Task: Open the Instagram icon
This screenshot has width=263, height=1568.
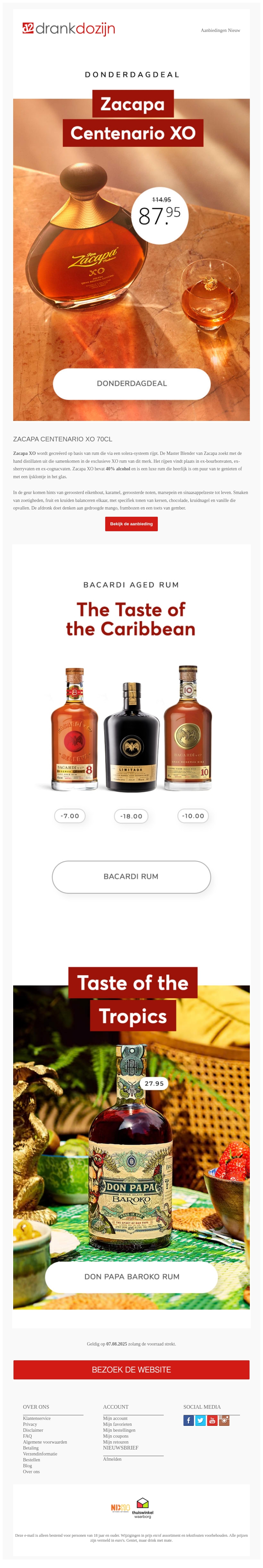Action: pyautogui.click(x=224, y=1421)
